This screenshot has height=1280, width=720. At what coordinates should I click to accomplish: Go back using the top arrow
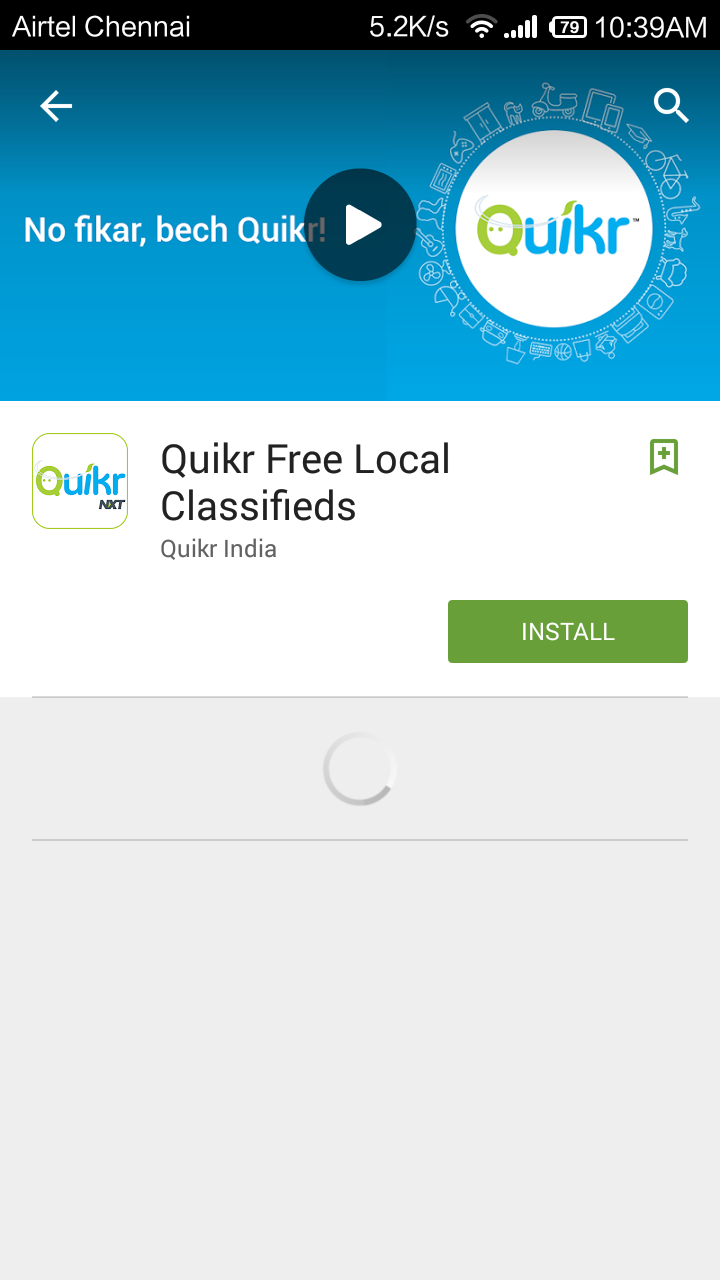point(56,106)
